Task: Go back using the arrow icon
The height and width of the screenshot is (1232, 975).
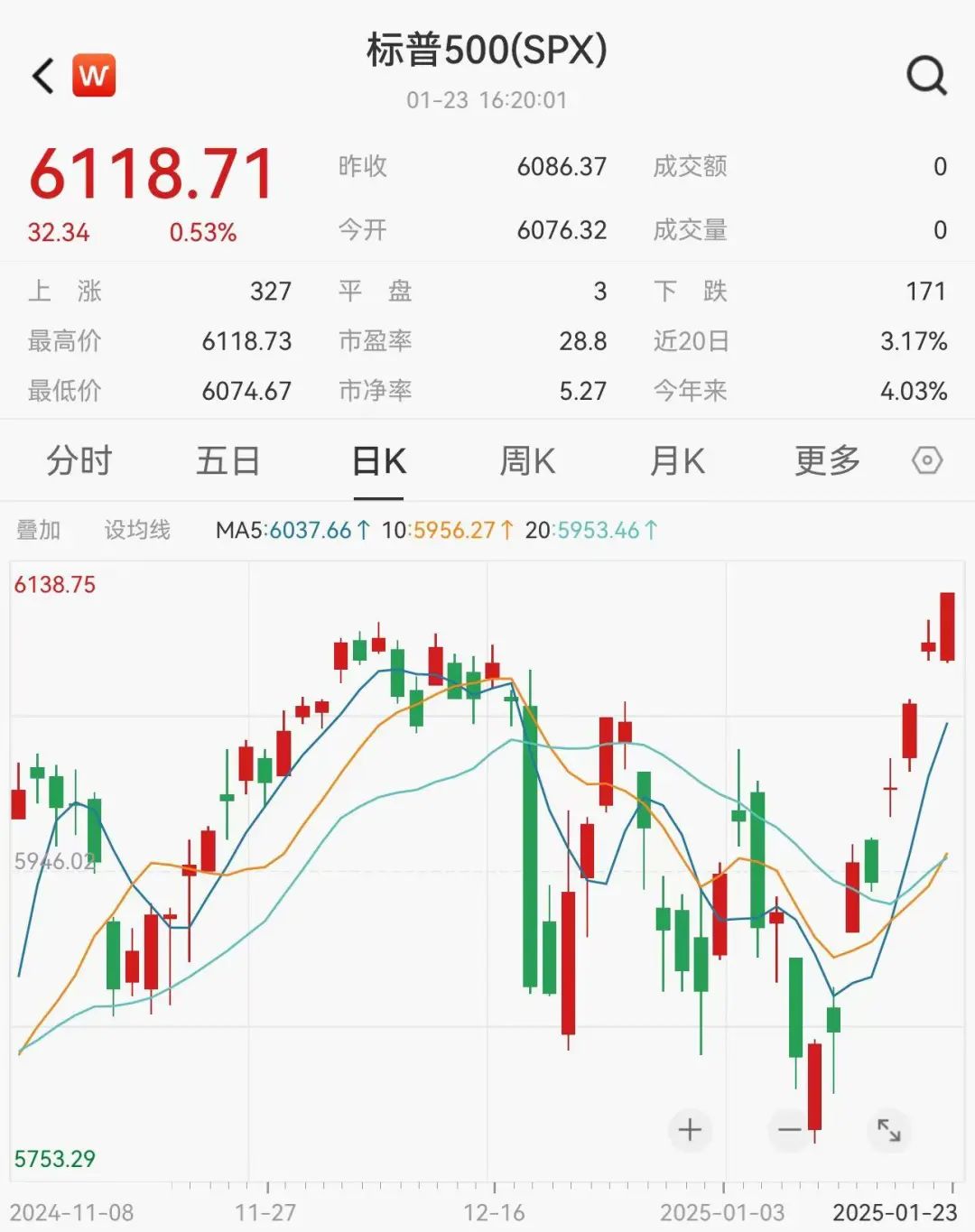Action: click(43, 76)
